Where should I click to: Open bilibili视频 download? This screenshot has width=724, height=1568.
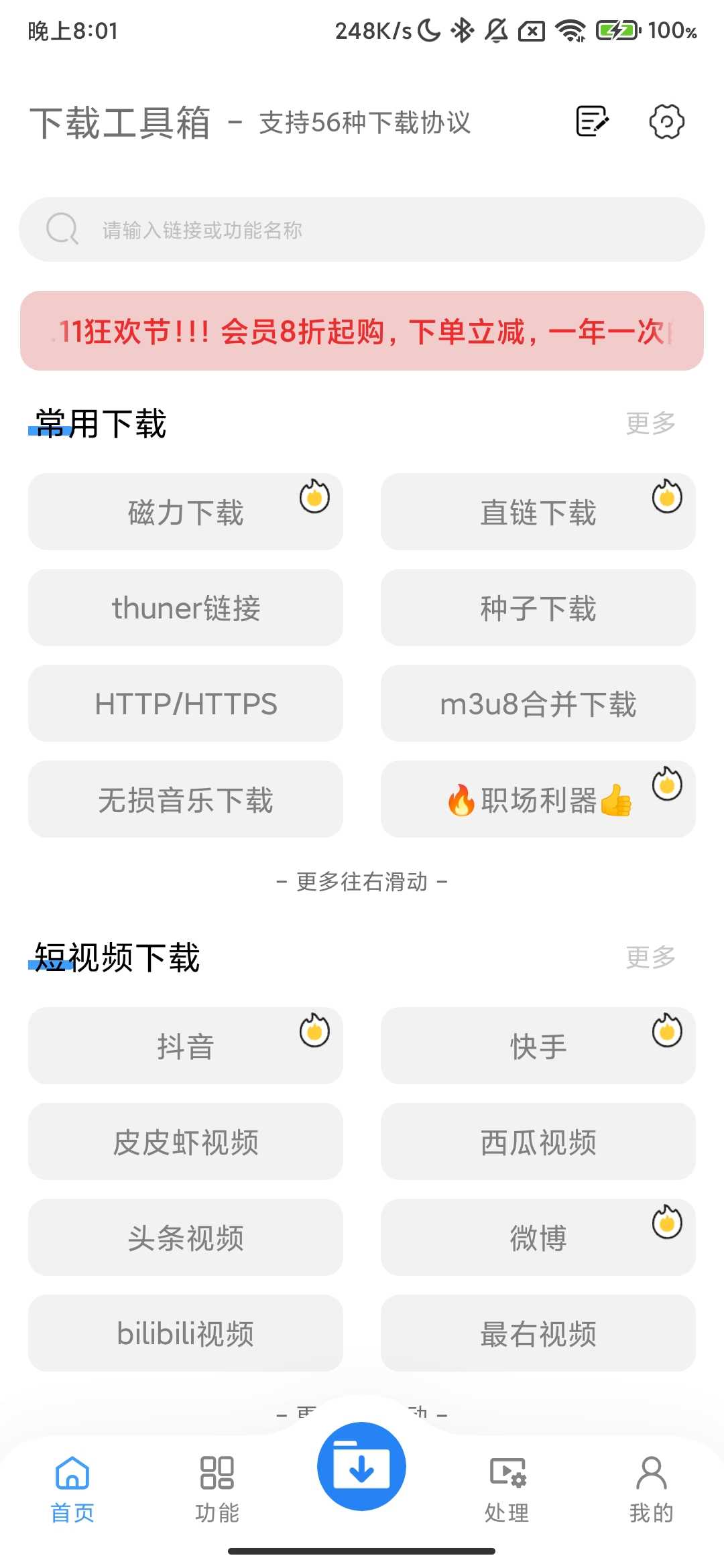coord(186,1333)
